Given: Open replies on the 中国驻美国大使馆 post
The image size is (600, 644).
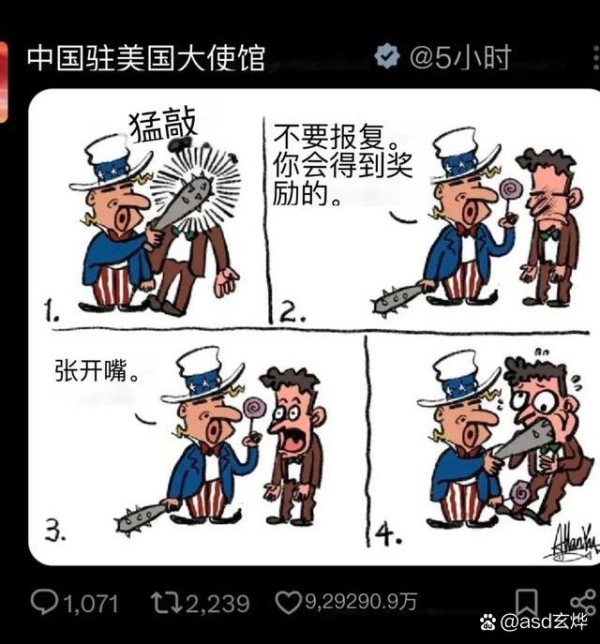Looking at the screenshot, I should click(45, 602).
